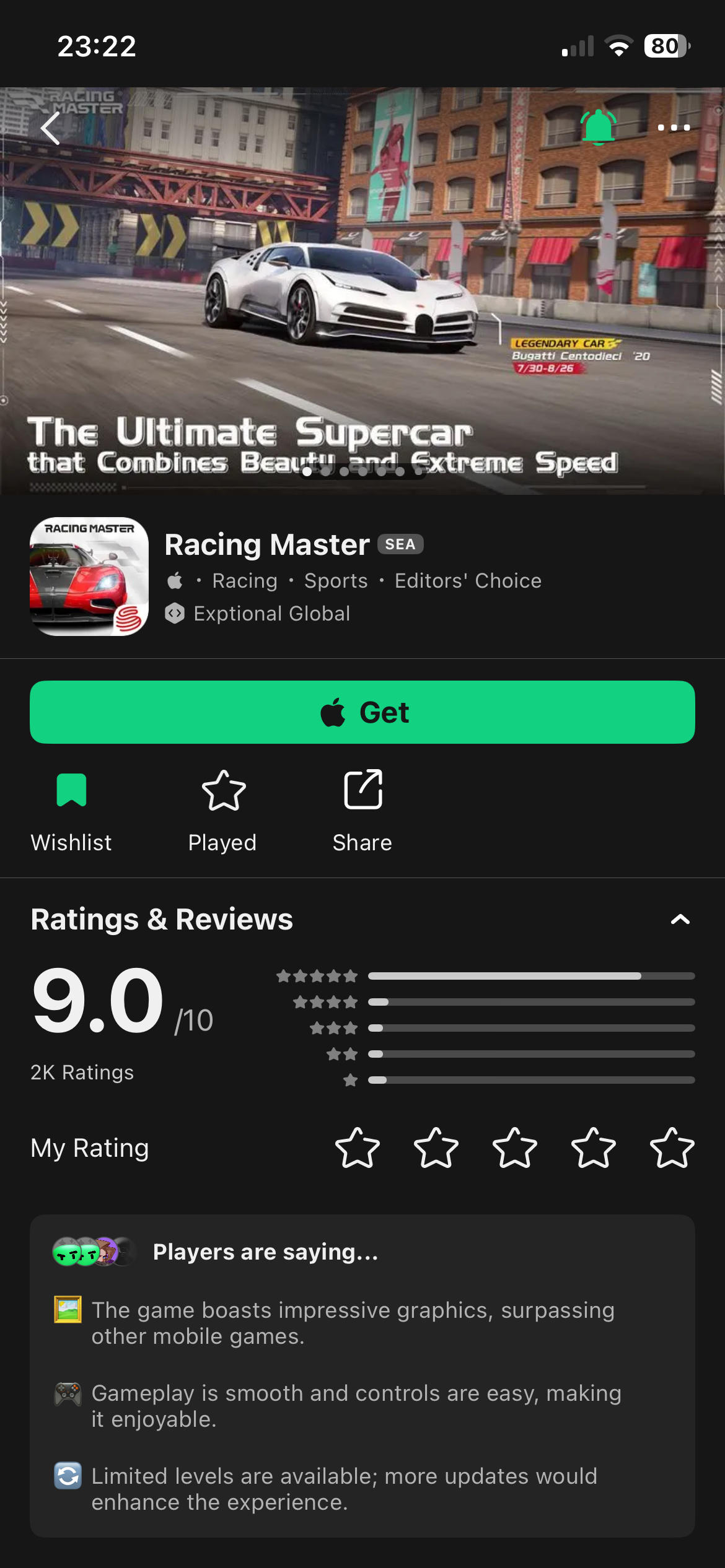
Task: Open the Racing genre tag
Action: point(245,581)
